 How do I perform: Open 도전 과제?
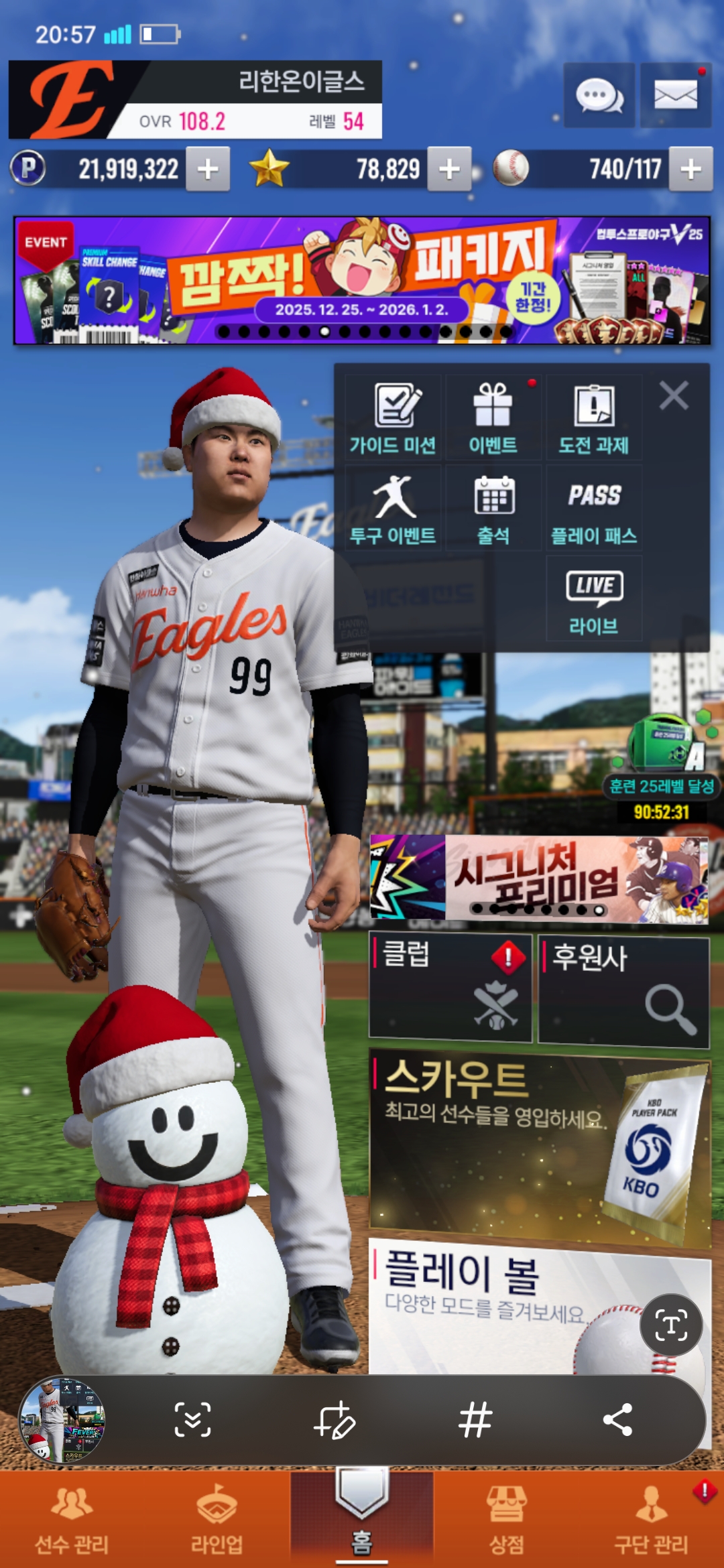(594, 417)
